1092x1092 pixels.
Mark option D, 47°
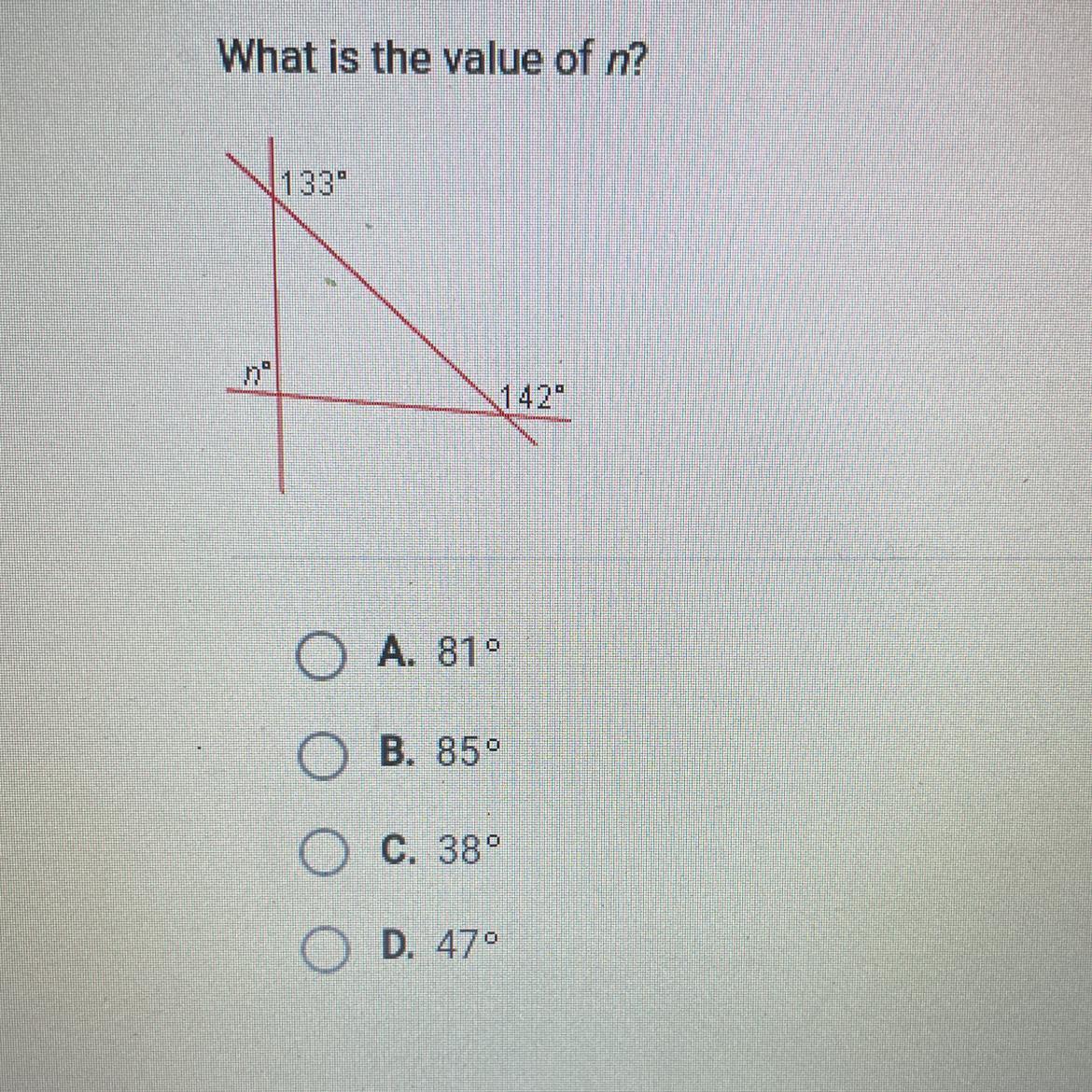pyautogui.click(x=323, y=950)
